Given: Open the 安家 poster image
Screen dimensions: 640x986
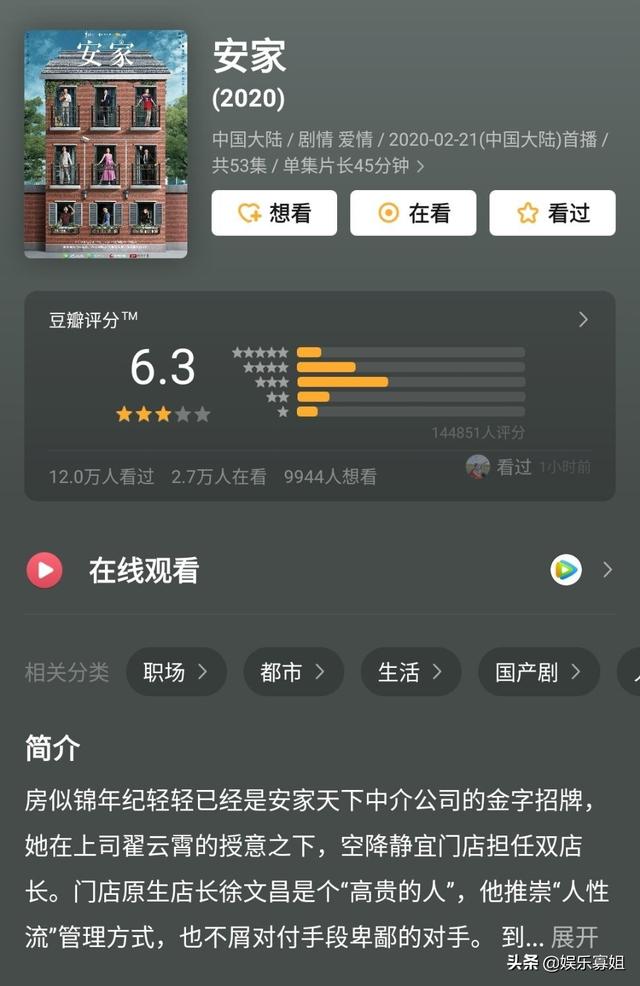Looking at the screenshot, I should (106, 144).
